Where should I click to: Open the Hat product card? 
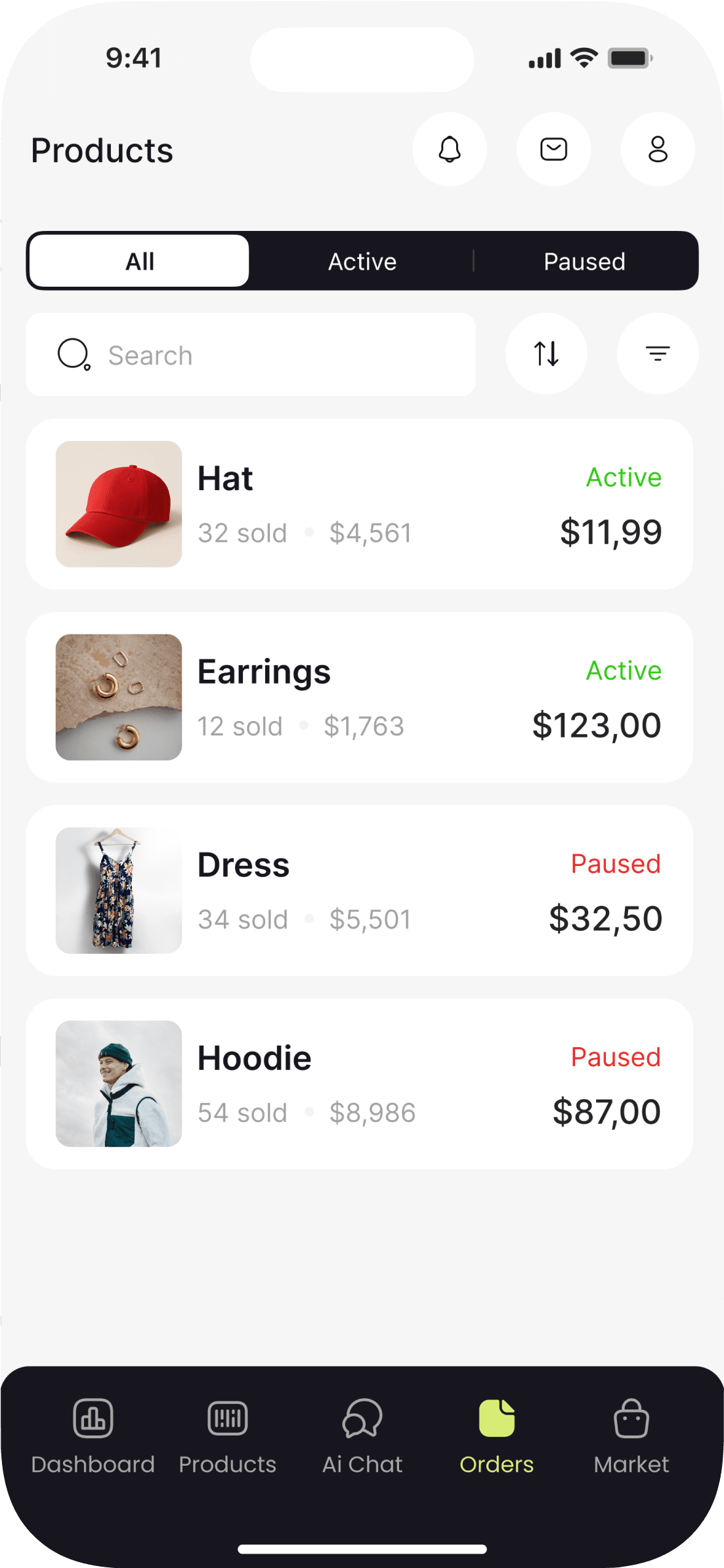pyautogui.click(x=359, y=504)
